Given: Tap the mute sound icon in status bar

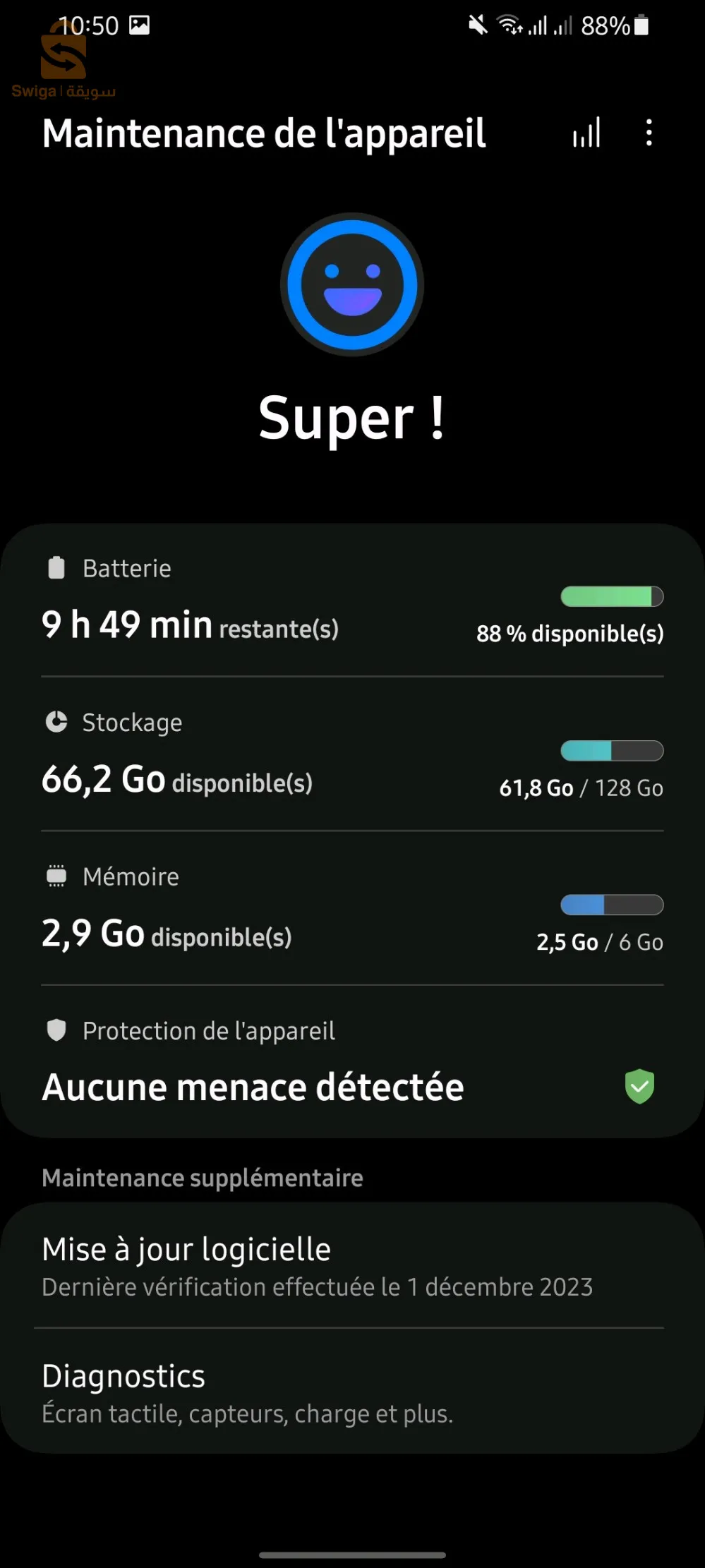Looking at the screenshot, I should (x=477, y=25).
